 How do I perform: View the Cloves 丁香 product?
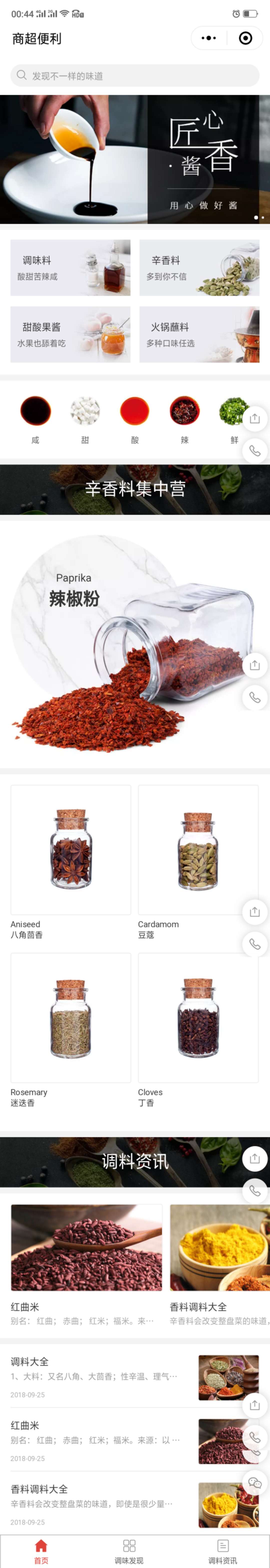click(x=198, y=1018)
